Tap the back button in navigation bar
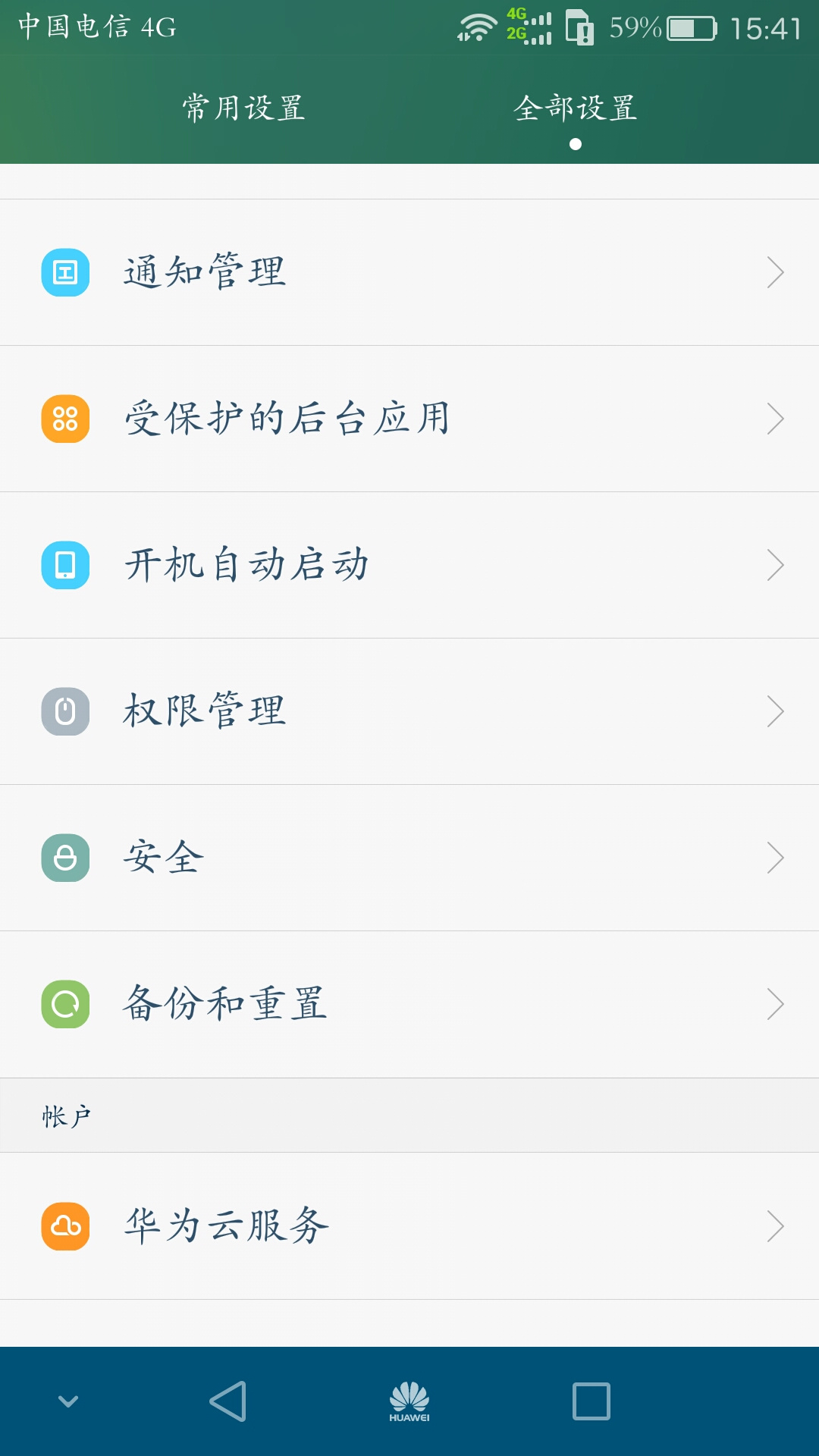The image size is (819, 1456). 227,1401
